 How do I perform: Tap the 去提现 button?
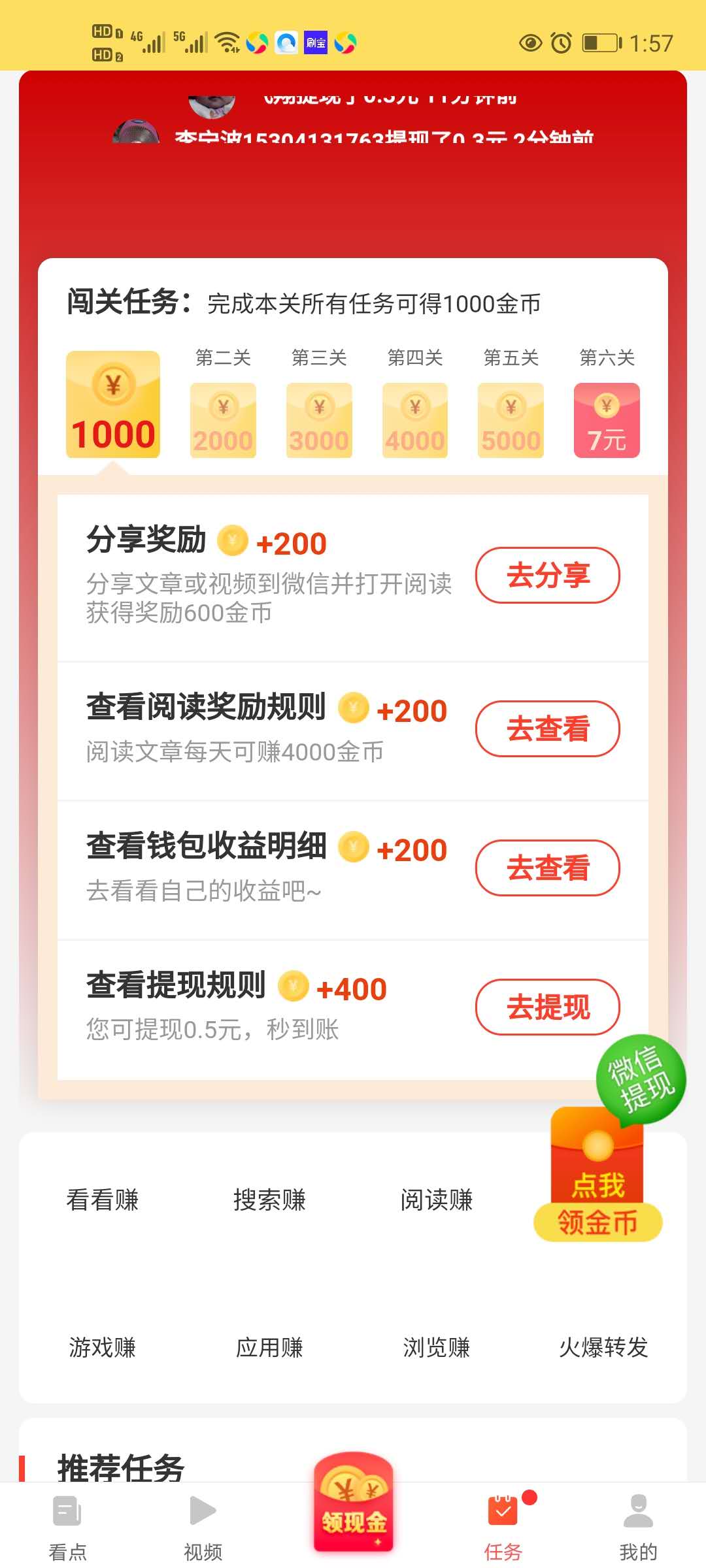click(x=547, y=1007)
